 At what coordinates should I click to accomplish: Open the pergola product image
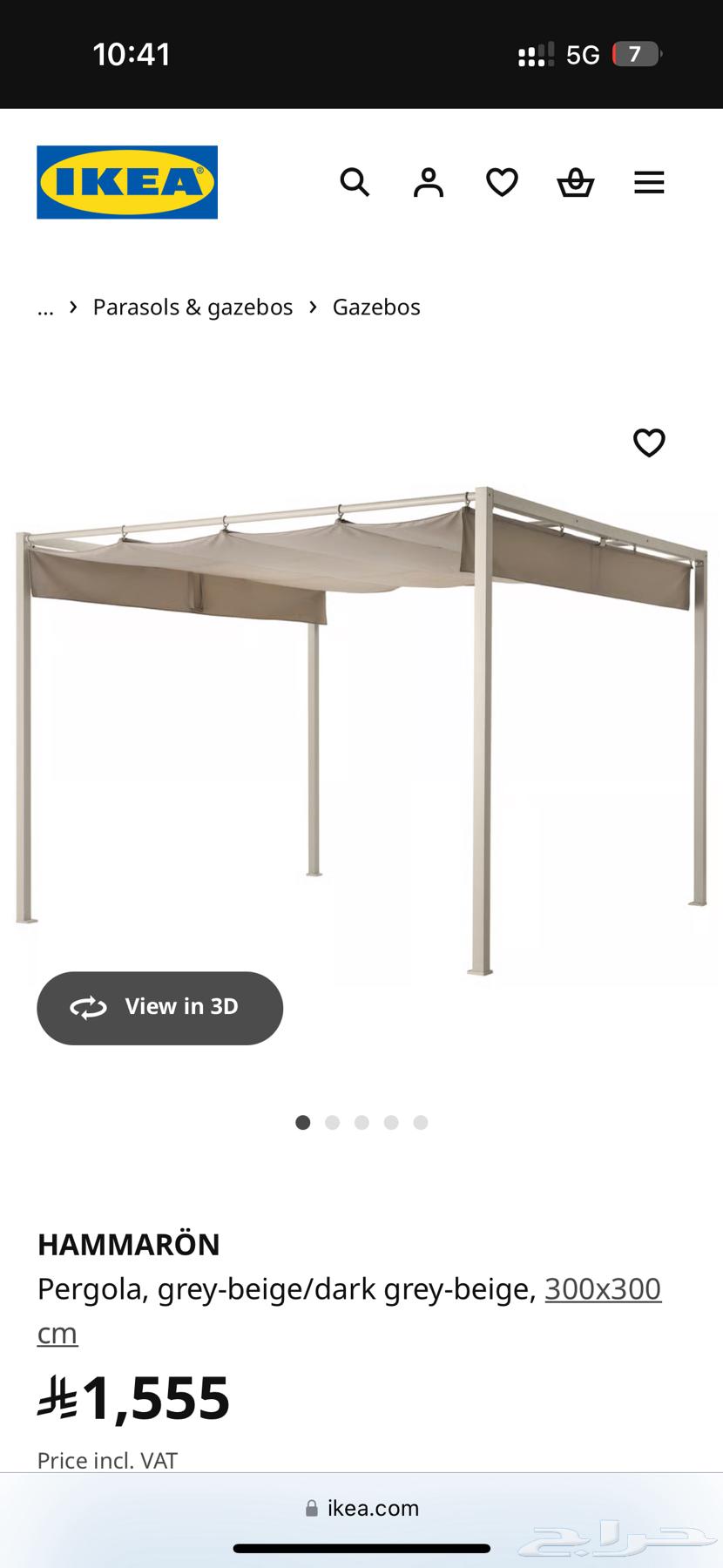361,723
